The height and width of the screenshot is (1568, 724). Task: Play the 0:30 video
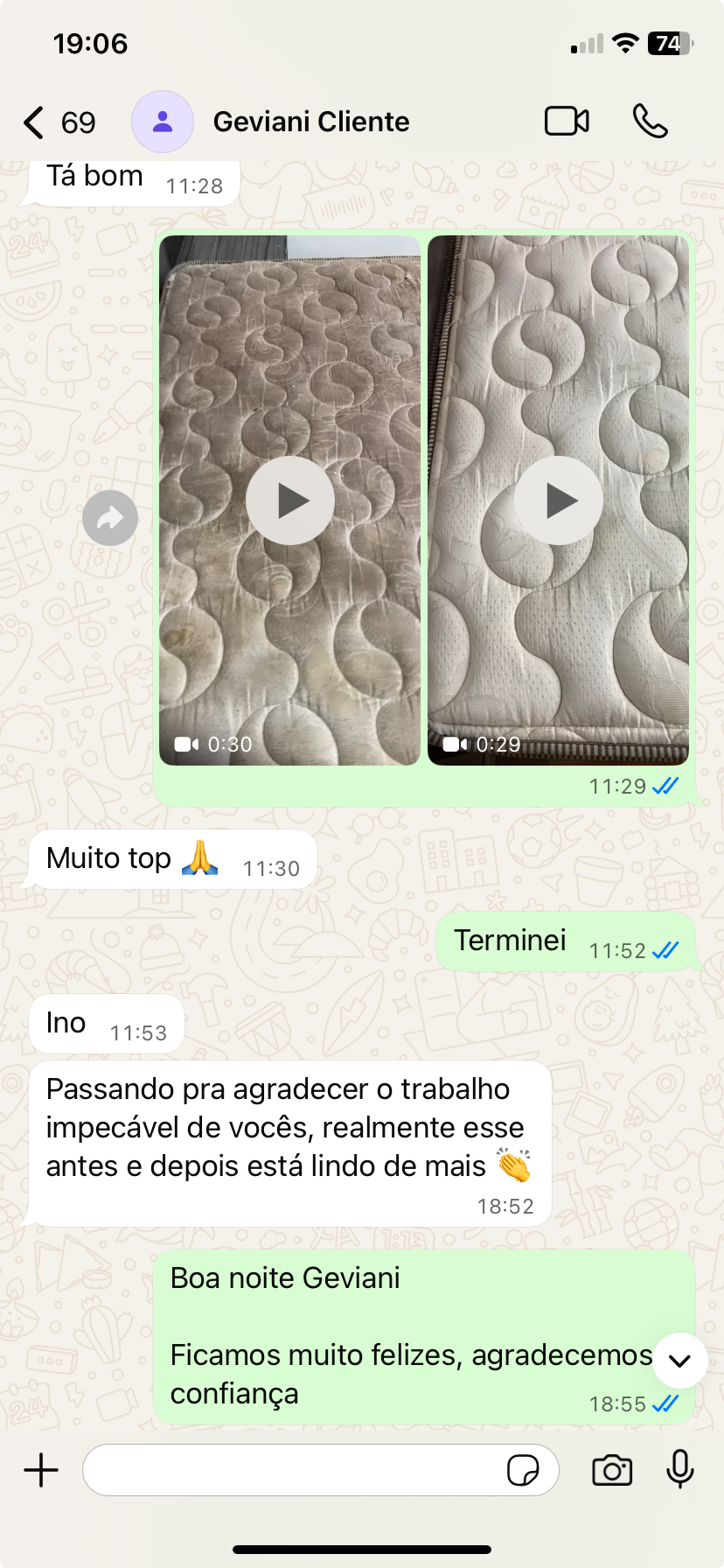290,500
